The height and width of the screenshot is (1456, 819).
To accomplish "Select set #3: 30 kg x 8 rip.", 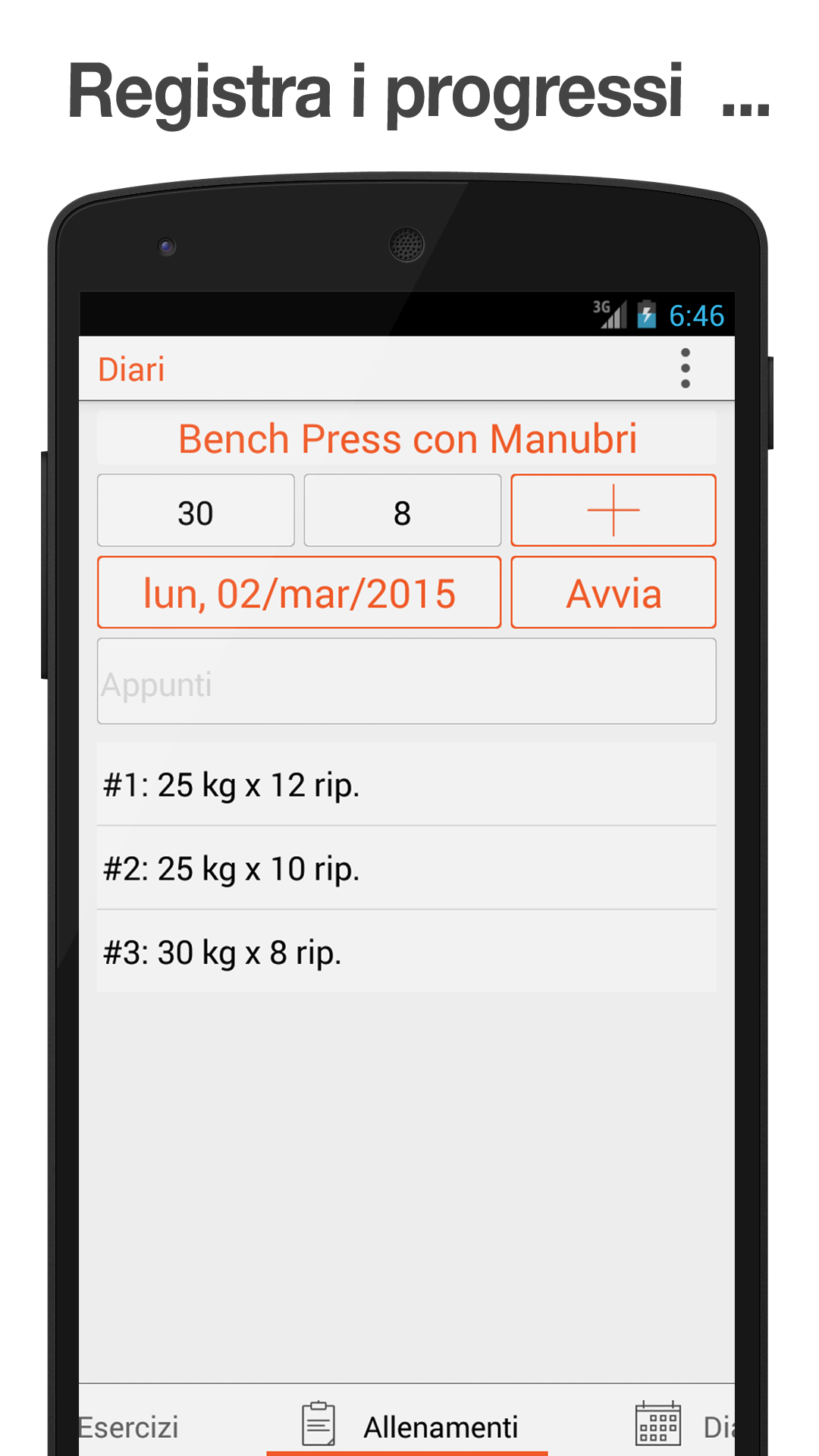I will (x=407, y=952).
